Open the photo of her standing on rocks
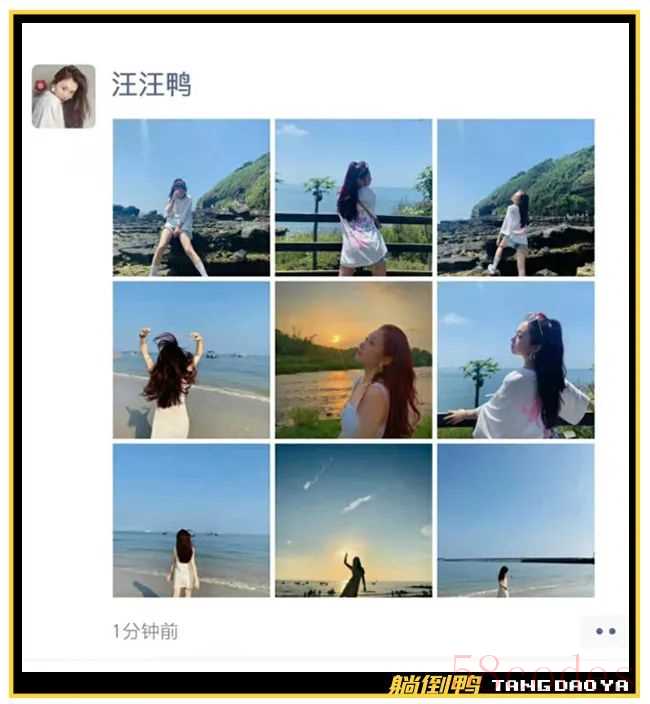The height and width of the screenshot is (704, 650). click(x=516, y=198)
